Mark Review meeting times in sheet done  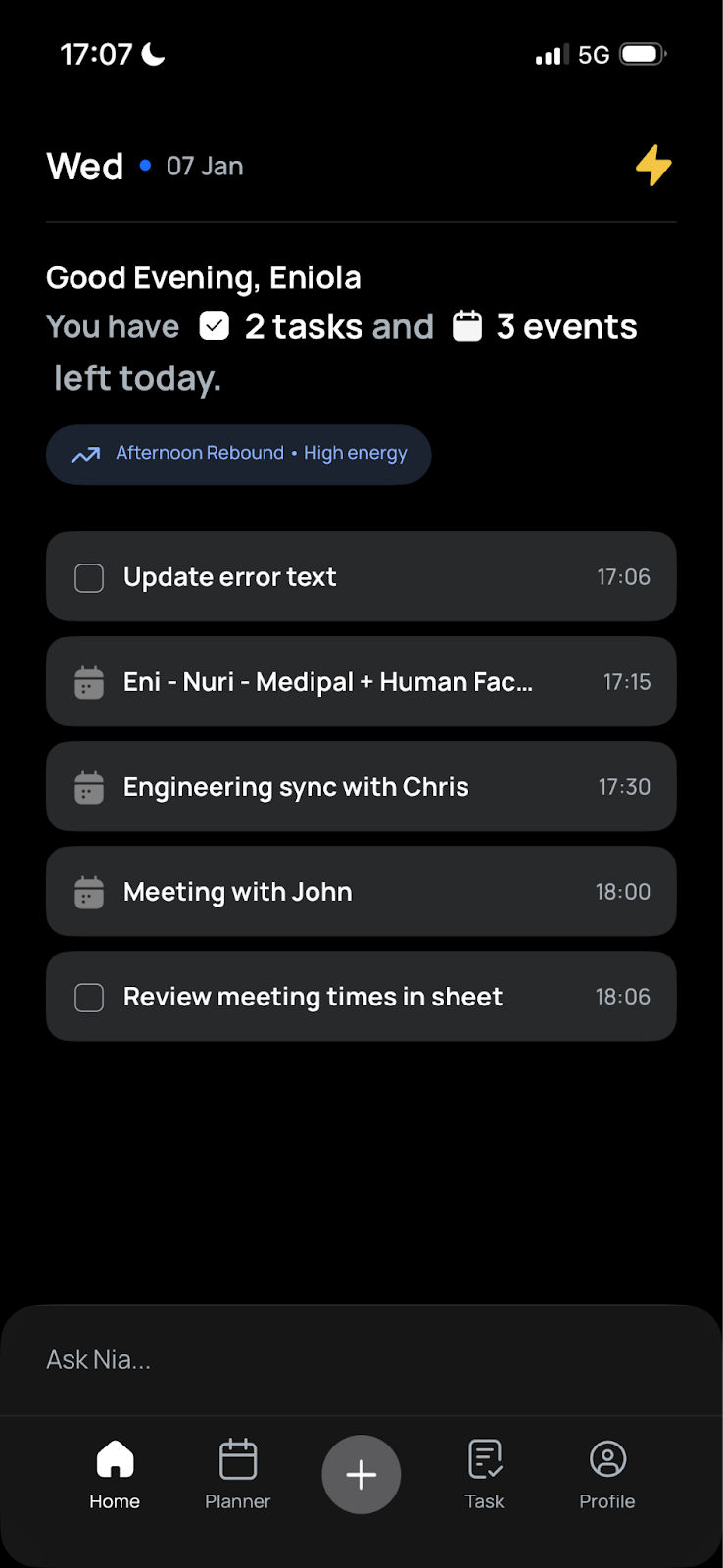89,998
